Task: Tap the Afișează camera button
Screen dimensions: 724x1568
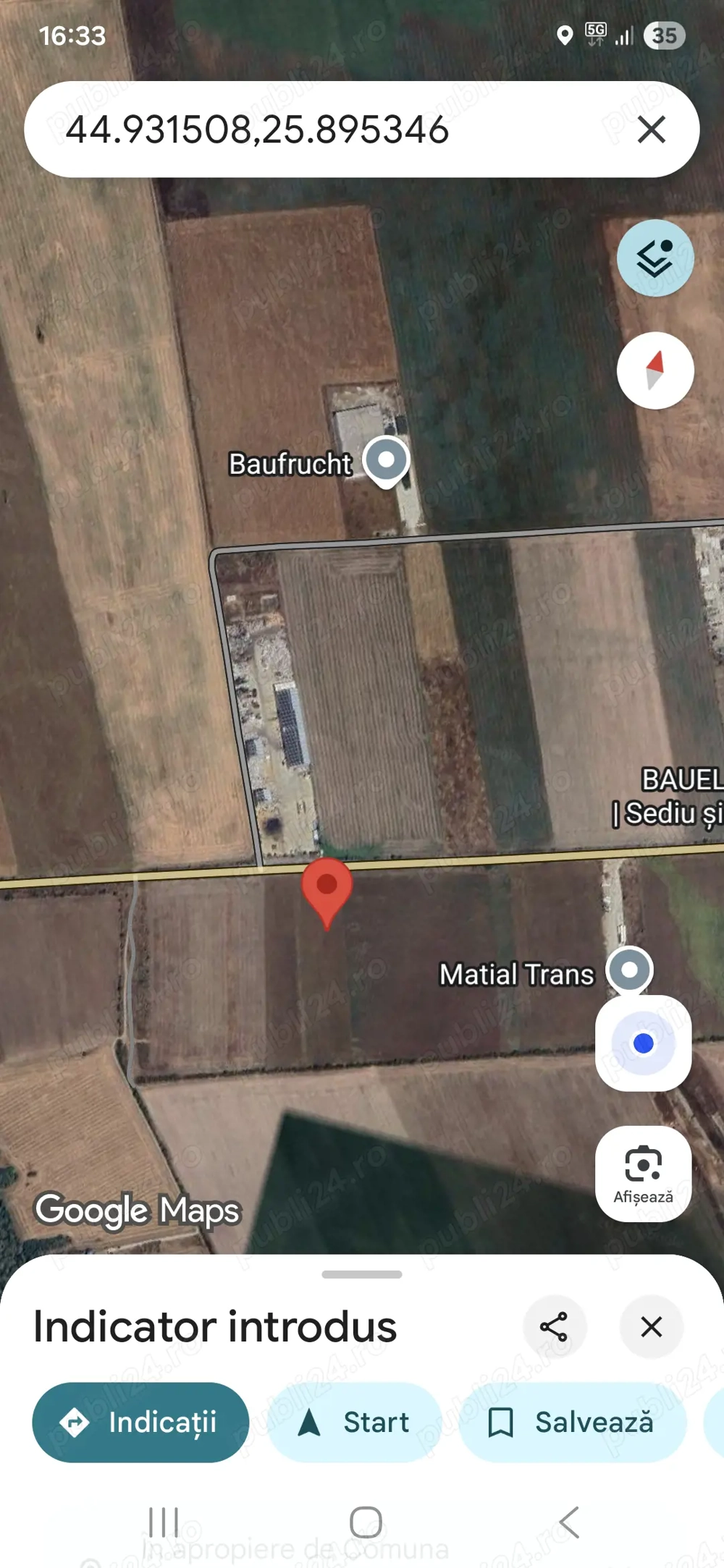Action: click(643, 1174)
